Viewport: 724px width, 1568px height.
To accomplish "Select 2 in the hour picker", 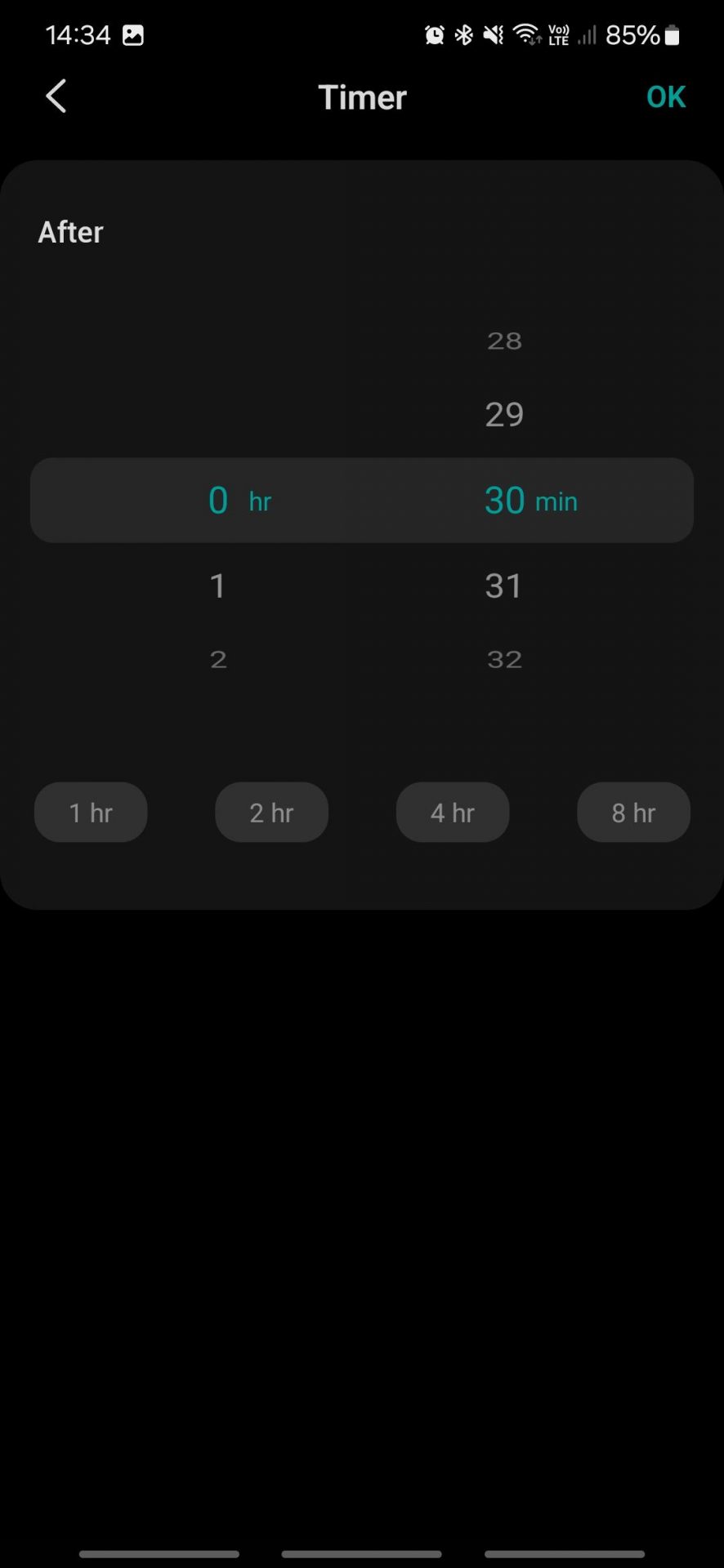I will point(218,659).
